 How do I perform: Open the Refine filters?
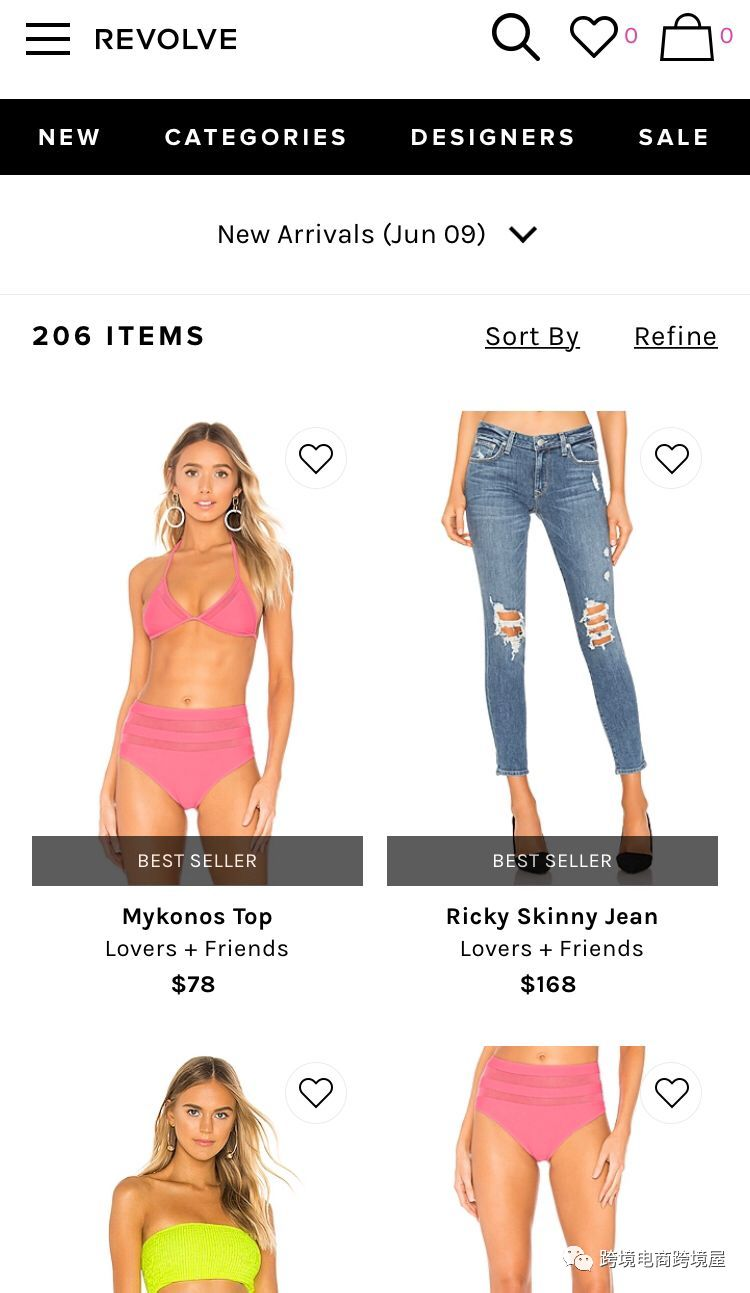(x=675, y=337)
